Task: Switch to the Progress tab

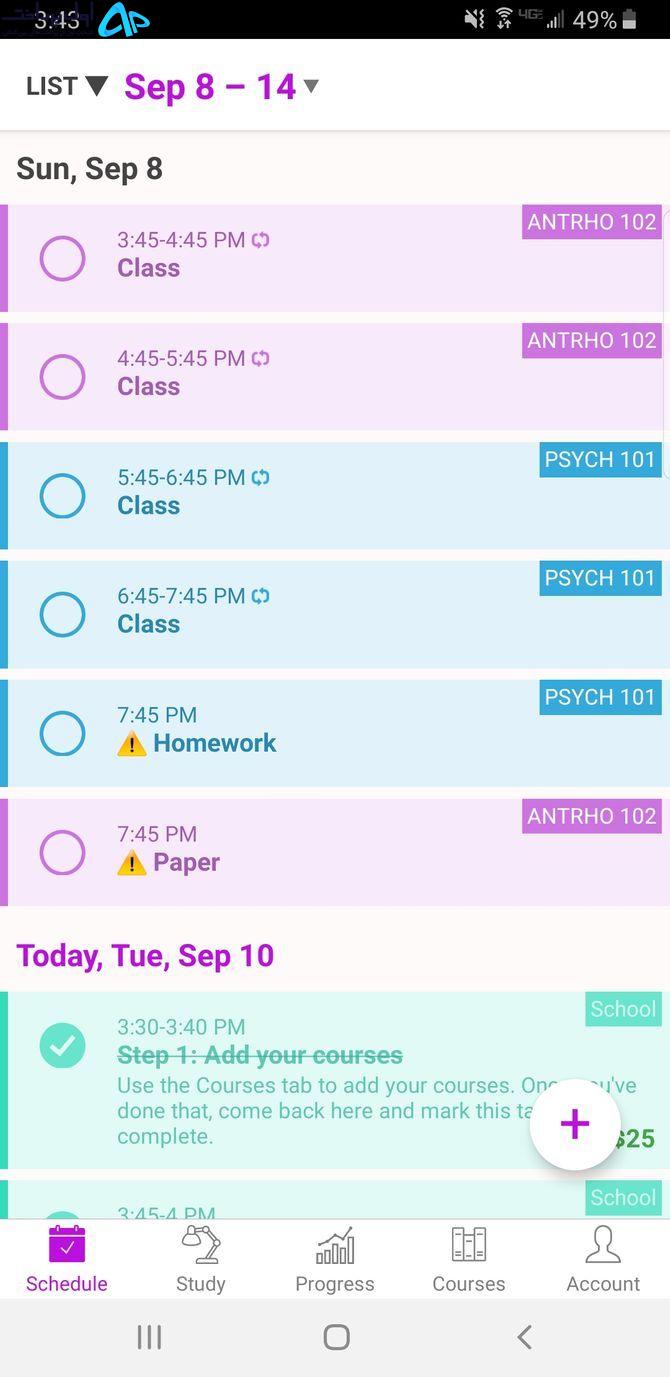Action: coord(335,1259)
